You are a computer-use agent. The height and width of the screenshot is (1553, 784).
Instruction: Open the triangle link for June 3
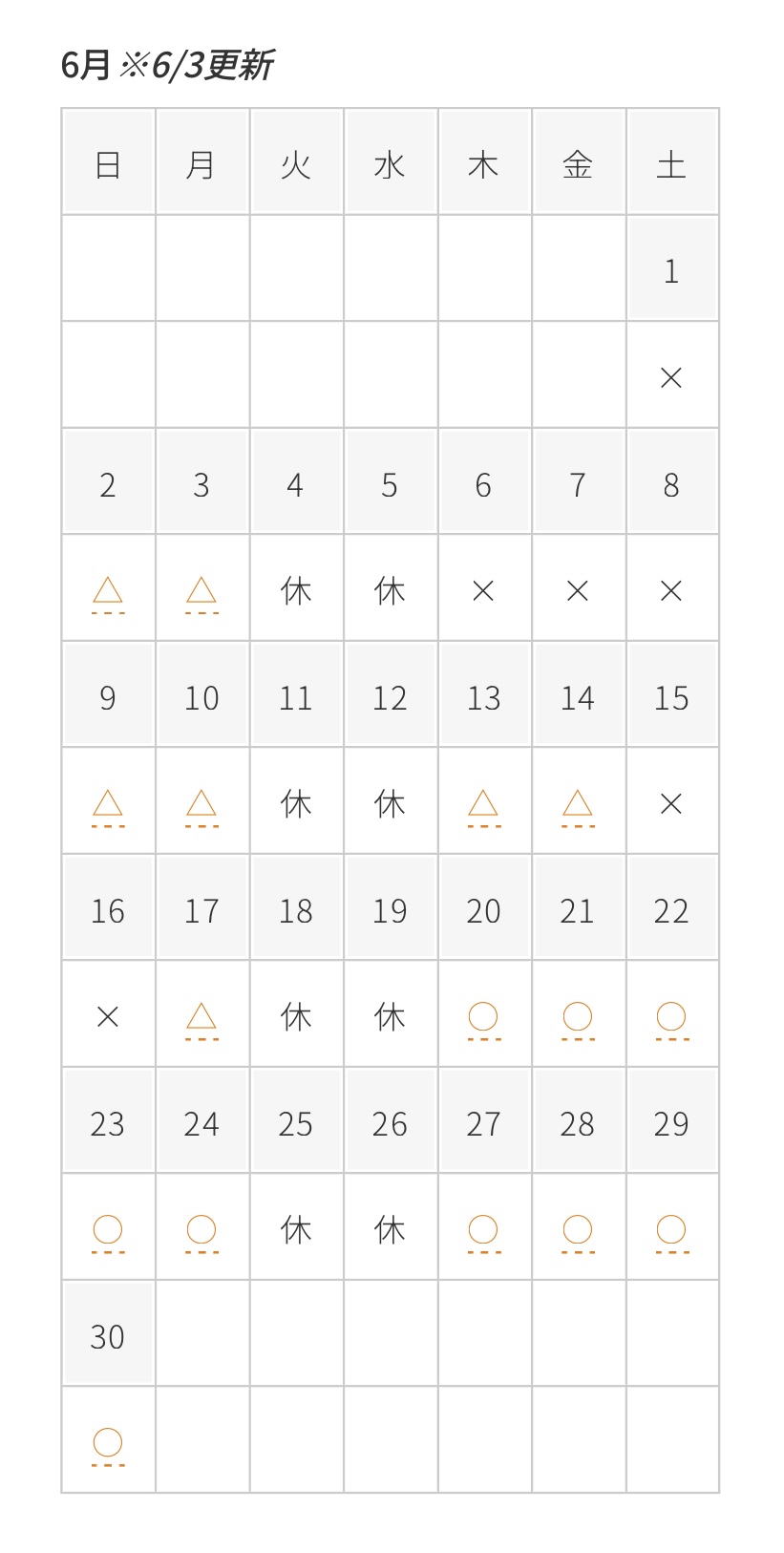[x=201, y=591]
